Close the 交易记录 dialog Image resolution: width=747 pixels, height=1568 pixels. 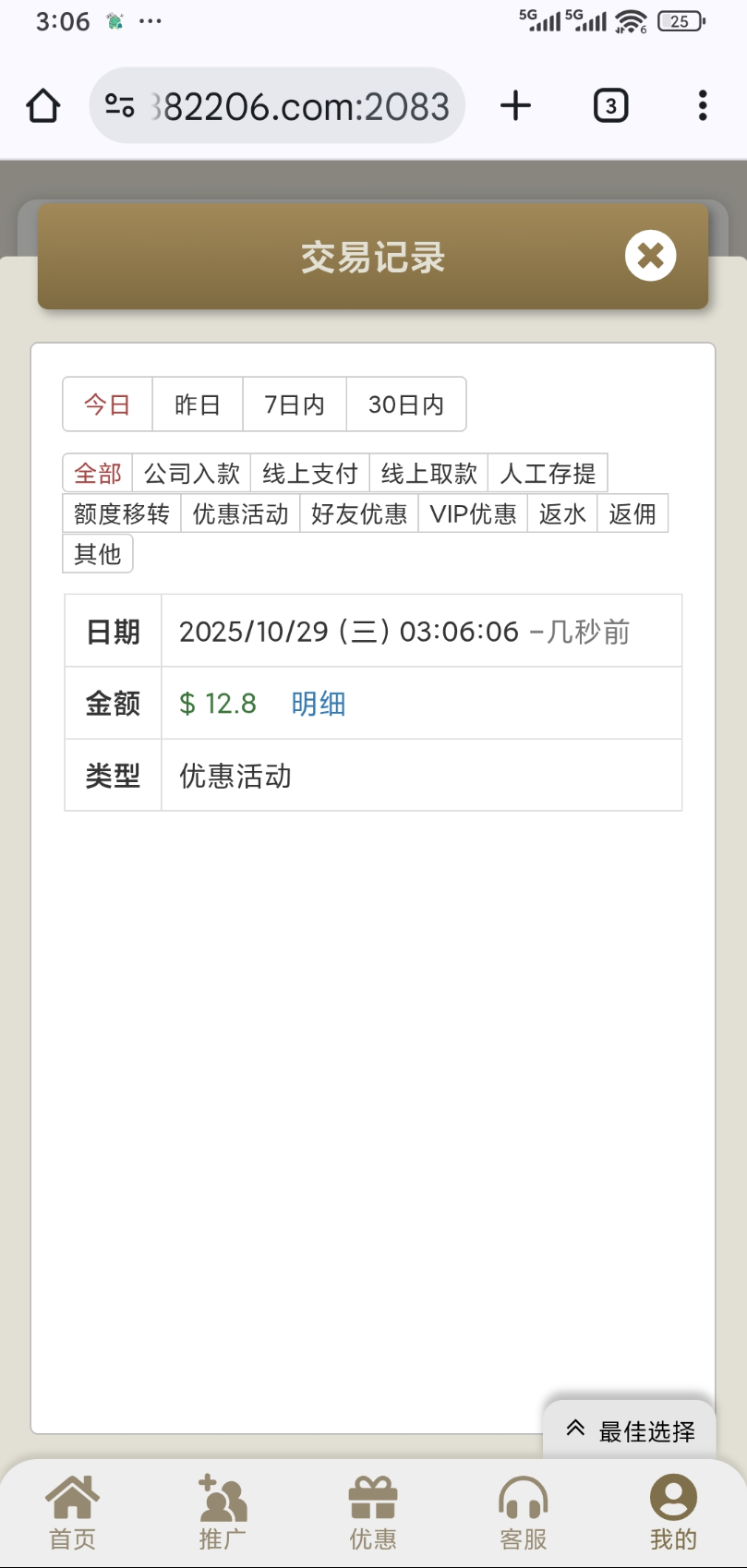650,256
